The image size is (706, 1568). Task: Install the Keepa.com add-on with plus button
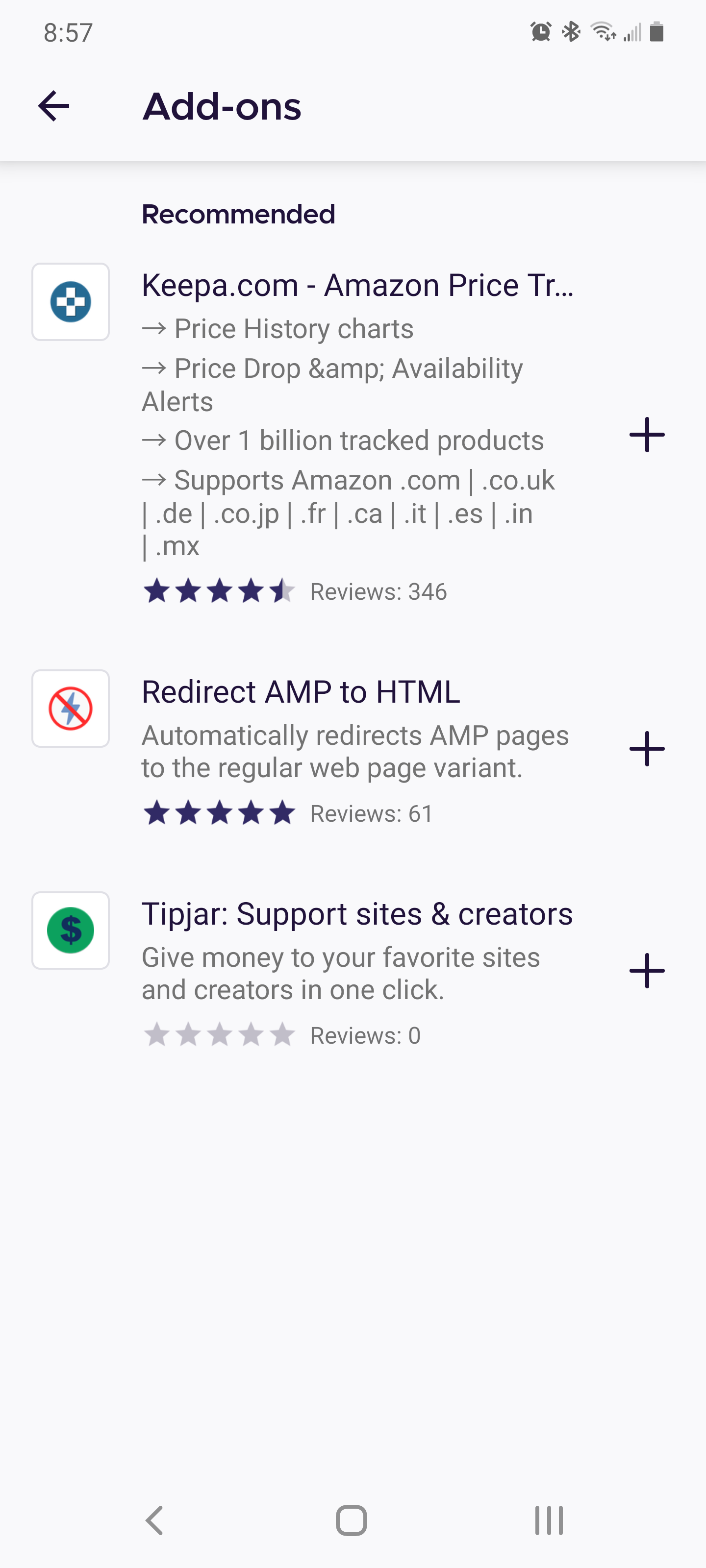pyautogui.click(x=646, y=433)
